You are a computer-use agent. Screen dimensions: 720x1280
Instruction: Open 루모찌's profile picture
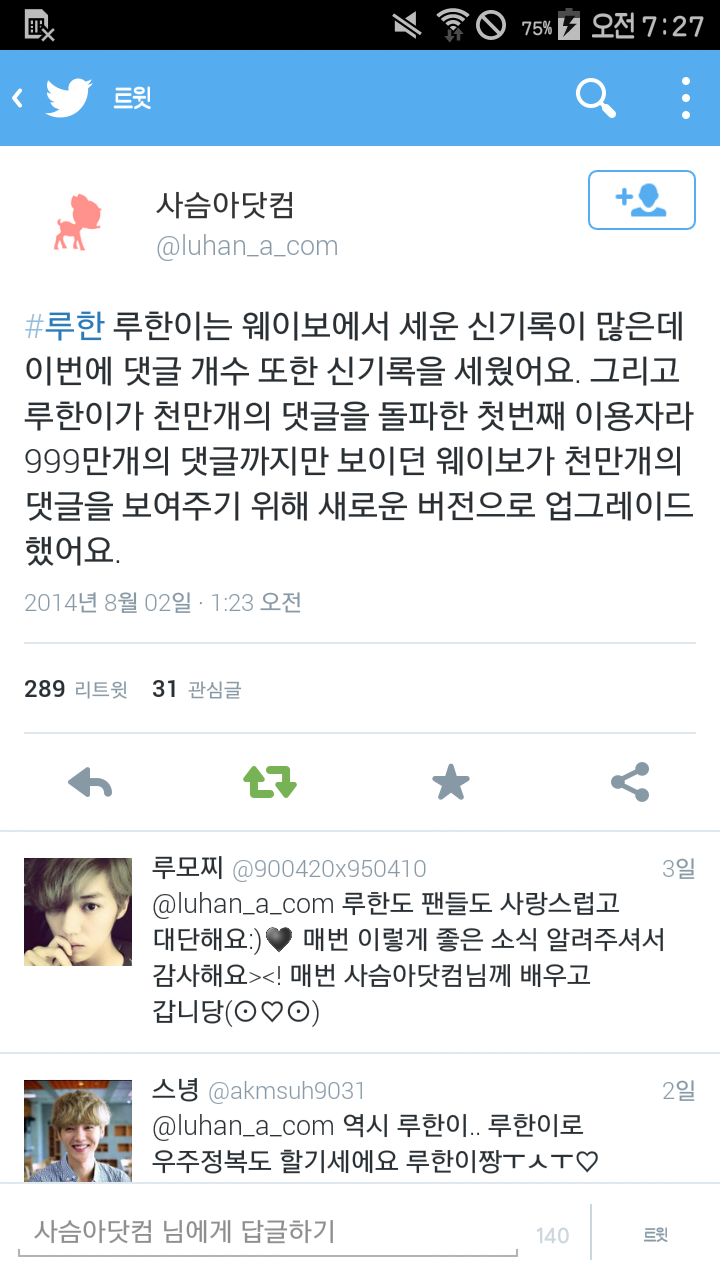tap(78, 911)
